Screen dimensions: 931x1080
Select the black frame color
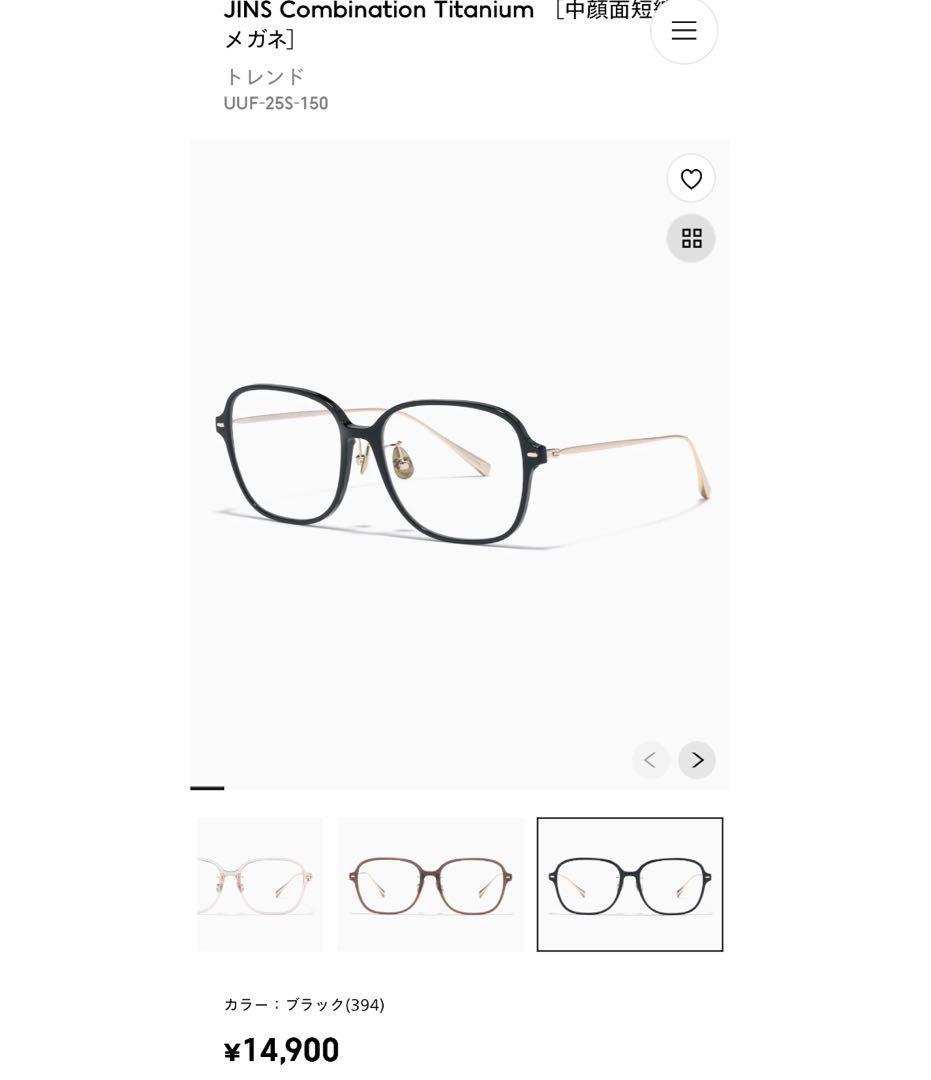(630, 884)
